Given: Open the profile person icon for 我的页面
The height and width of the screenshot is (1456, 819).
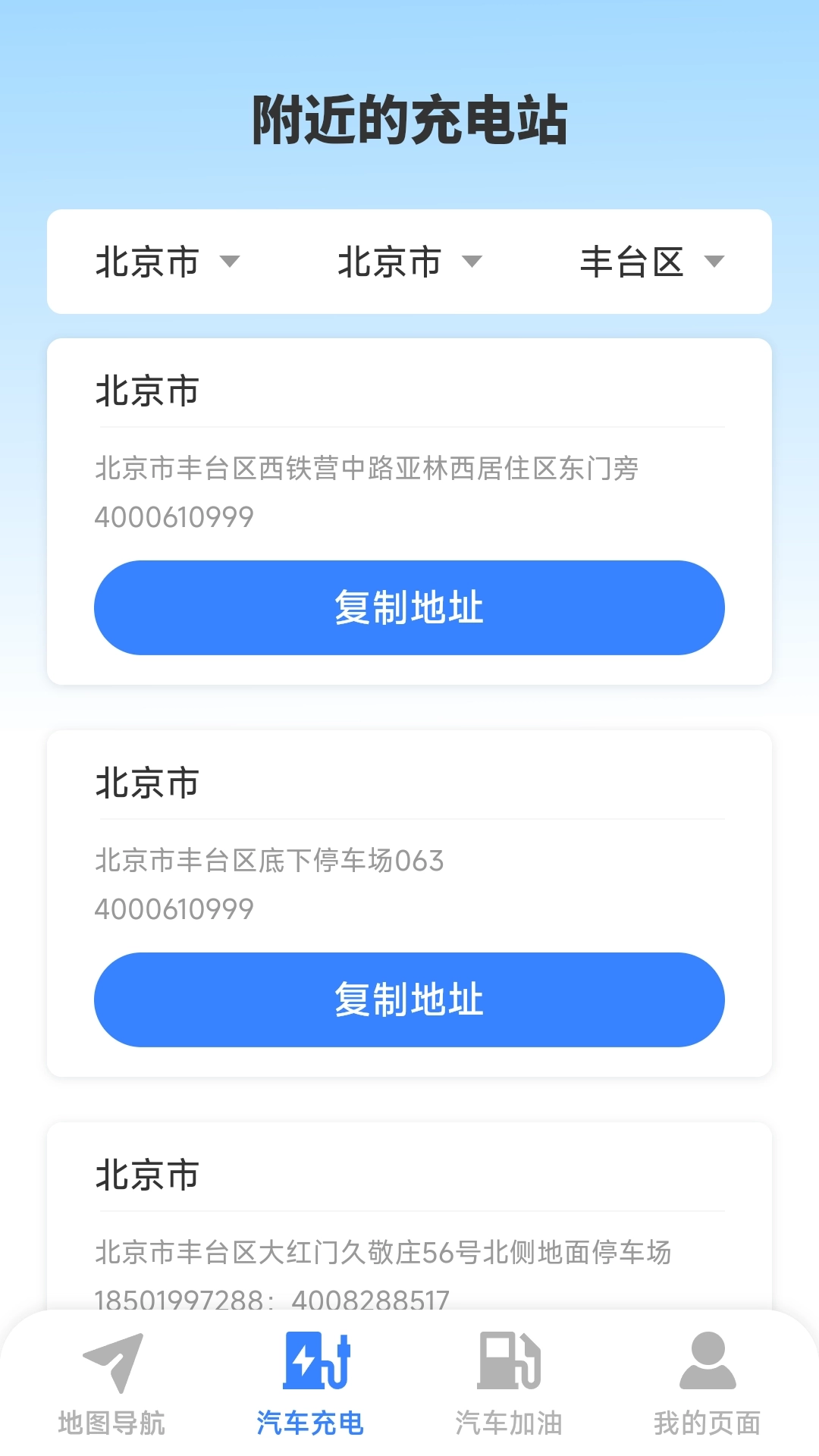Looking at the screenshot, I should coord(708,1365).
